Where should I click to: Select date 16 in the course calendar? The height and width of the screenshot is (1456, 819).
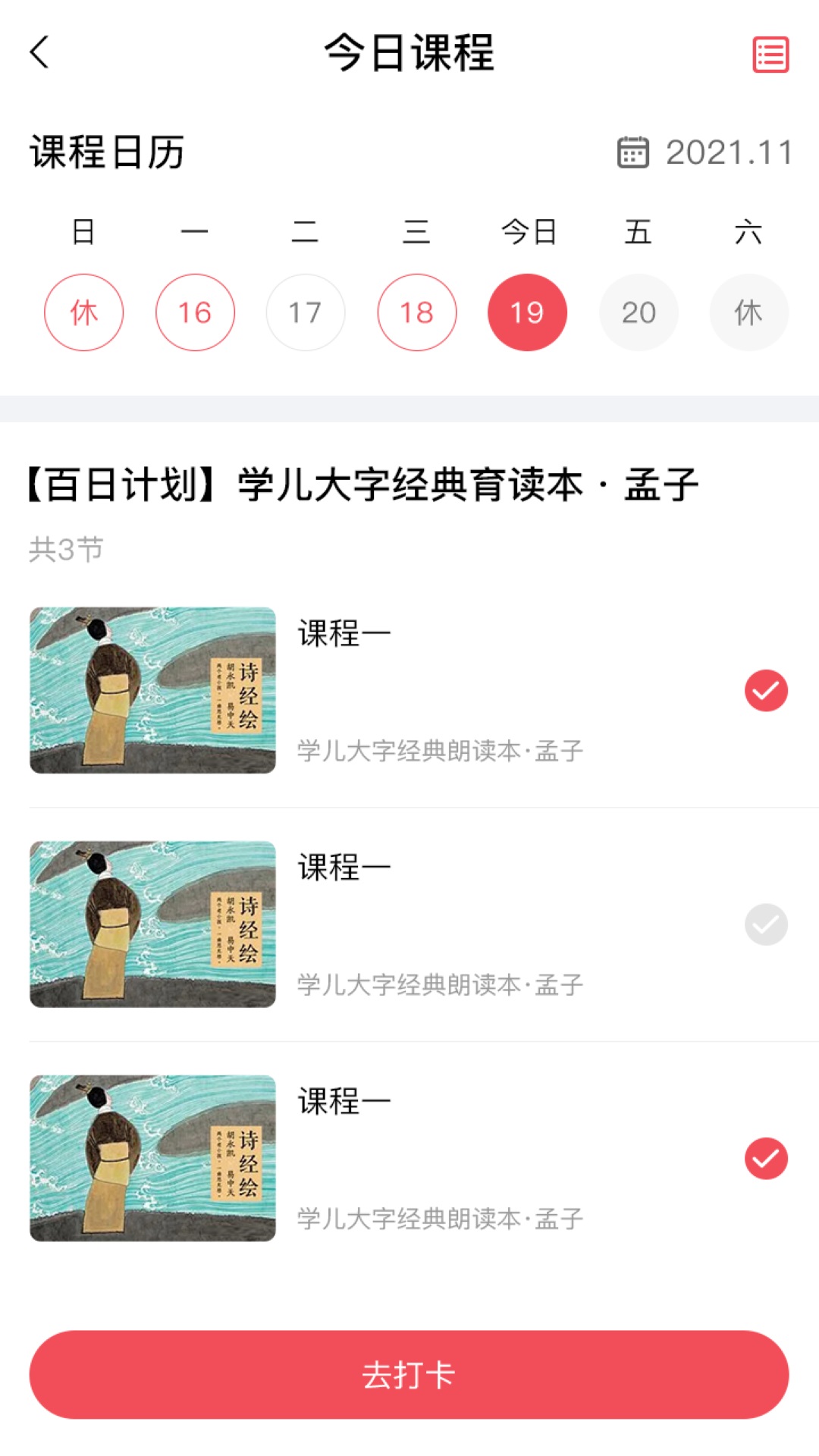click(x=194, y=312)
